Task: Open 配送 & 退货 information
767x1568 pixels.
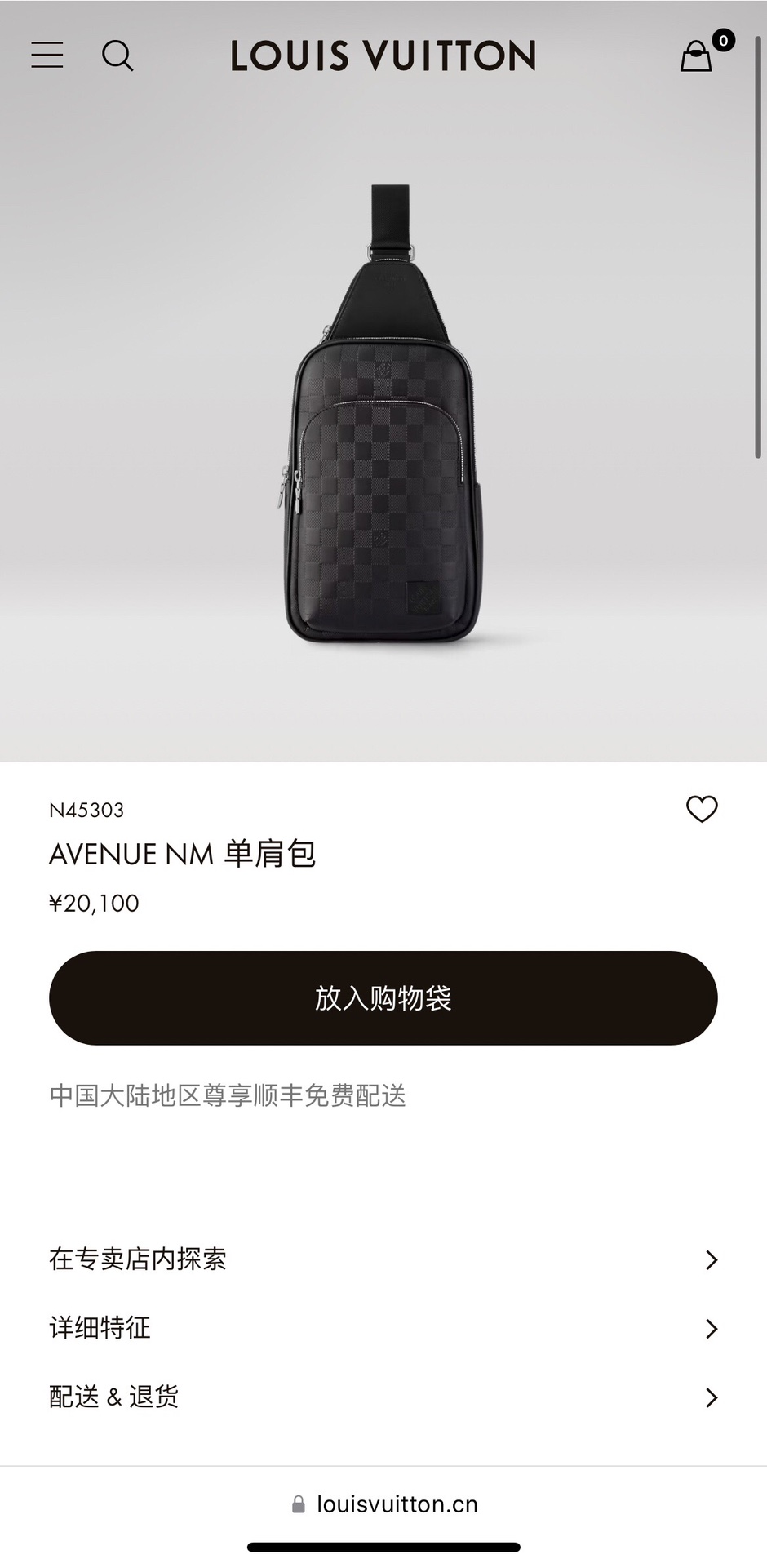Action: click(383, 1397)
